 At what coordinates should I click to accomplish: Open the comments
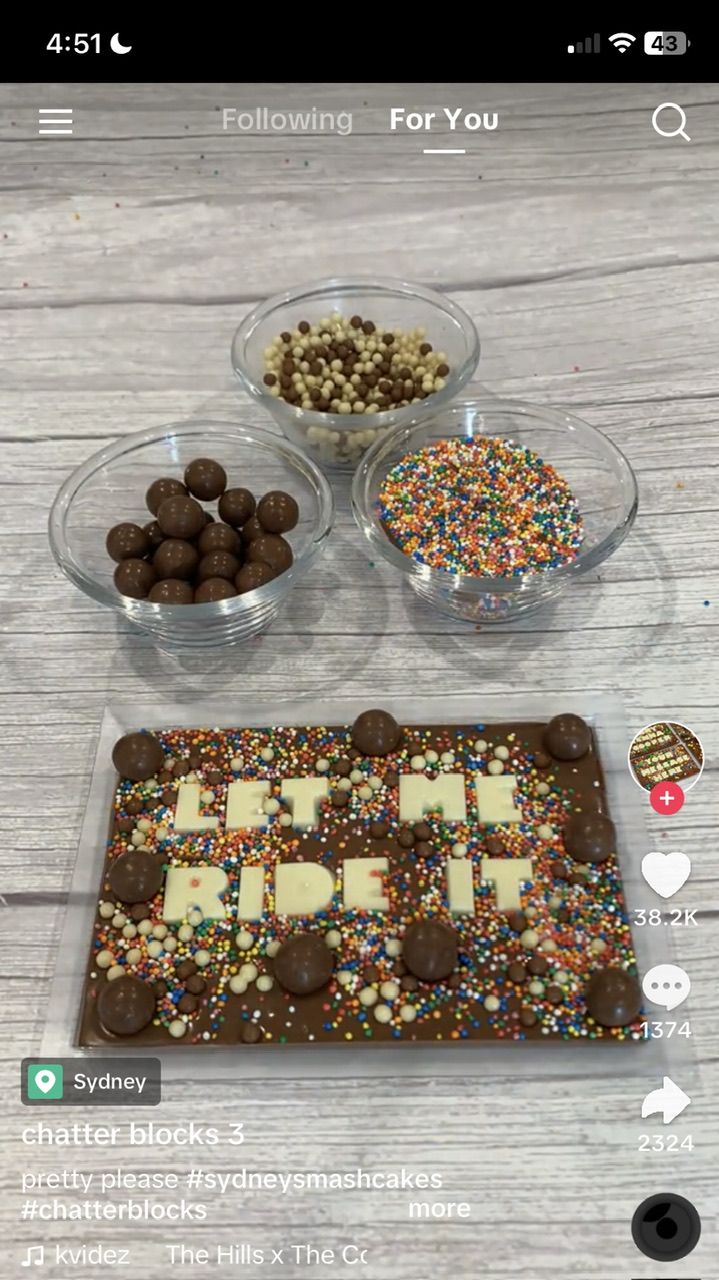coord(665,988)
